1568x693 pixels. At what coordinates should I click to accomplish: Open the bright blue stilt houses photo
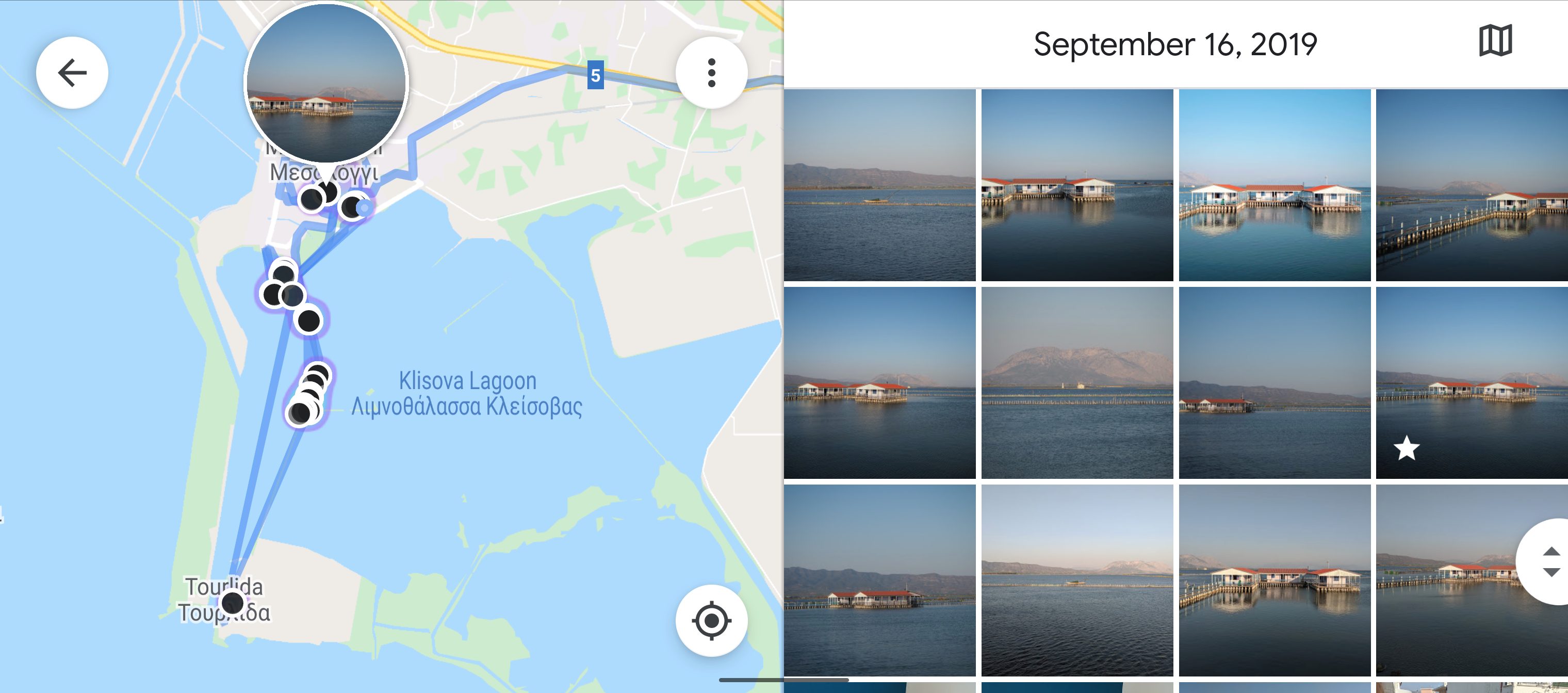click(1274, 185)
